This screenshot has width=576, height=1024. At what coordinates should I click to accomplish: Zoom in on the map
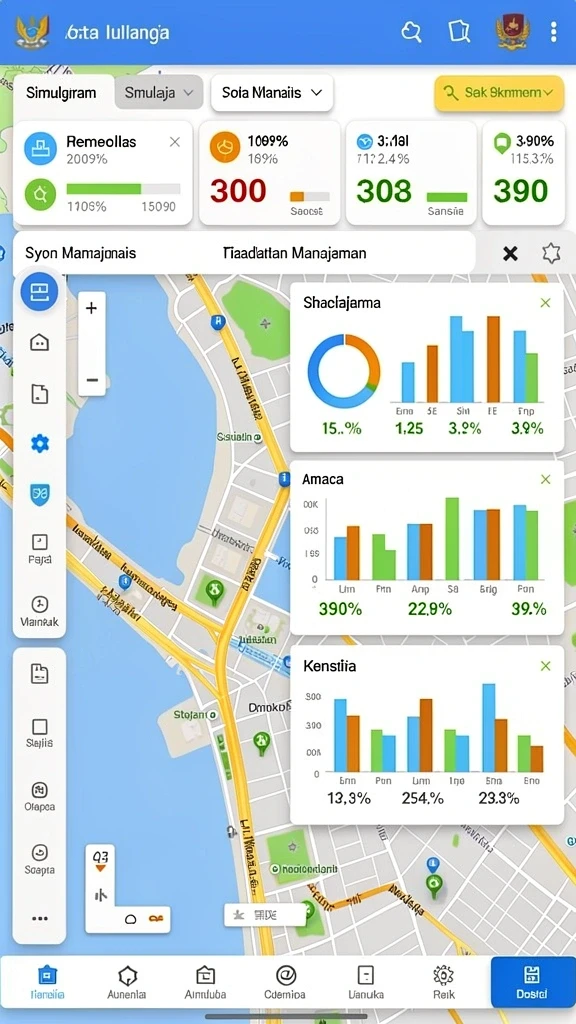[x=92, y=308]
